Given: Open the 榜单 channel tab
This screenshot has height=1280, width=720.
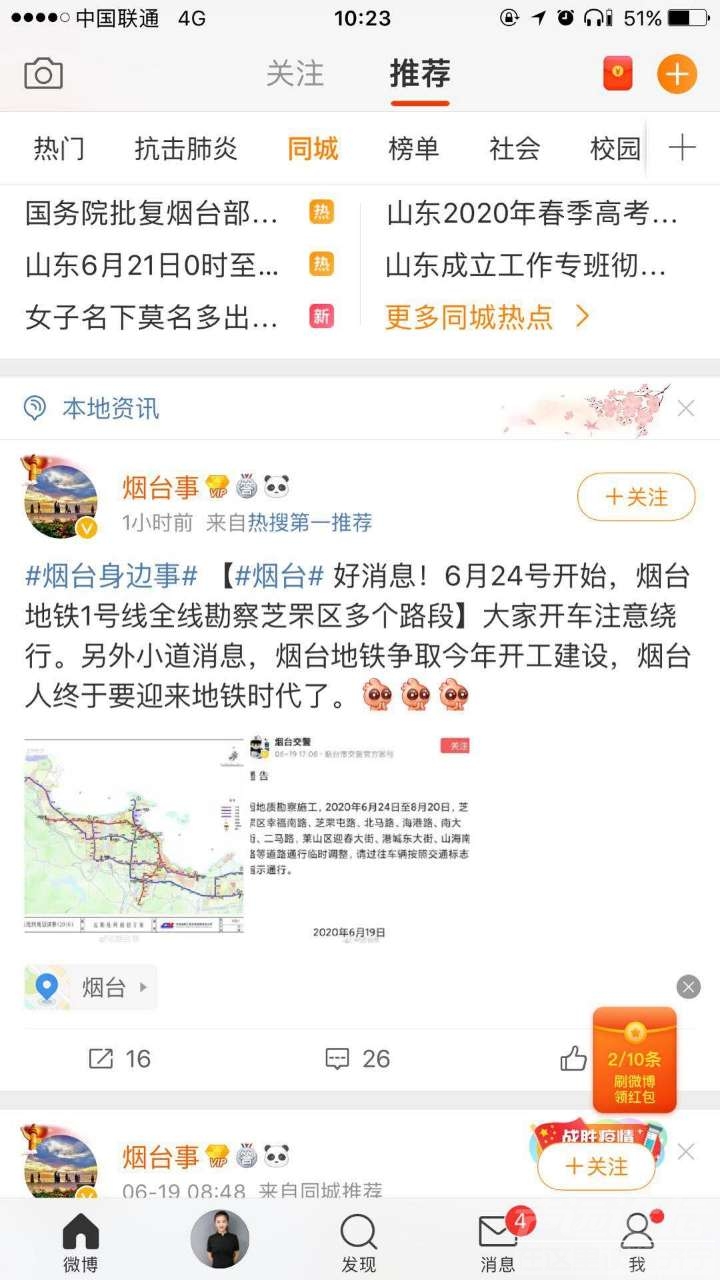Looking at the screenshot, I should point(413,149).
